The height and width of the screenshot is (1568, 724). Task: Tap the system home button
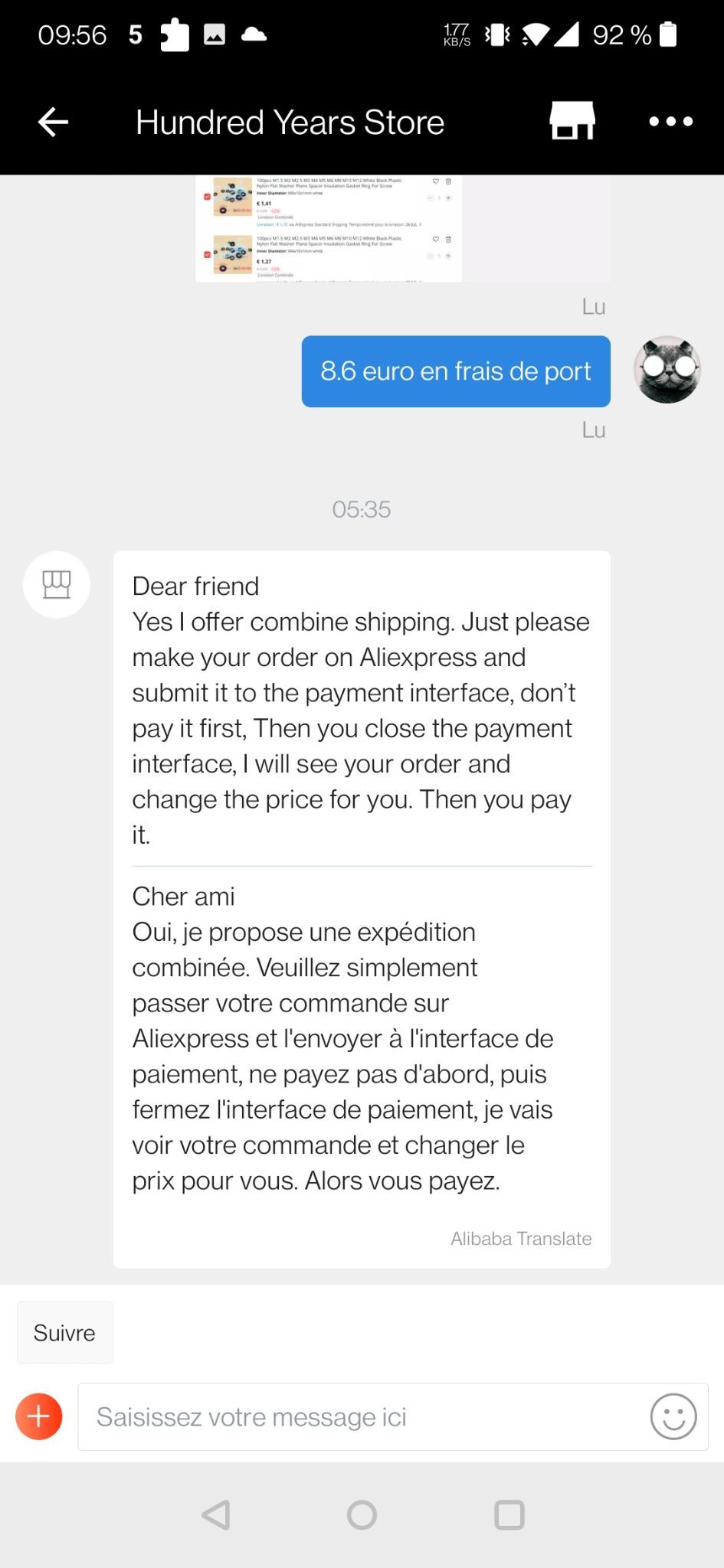362,1514
